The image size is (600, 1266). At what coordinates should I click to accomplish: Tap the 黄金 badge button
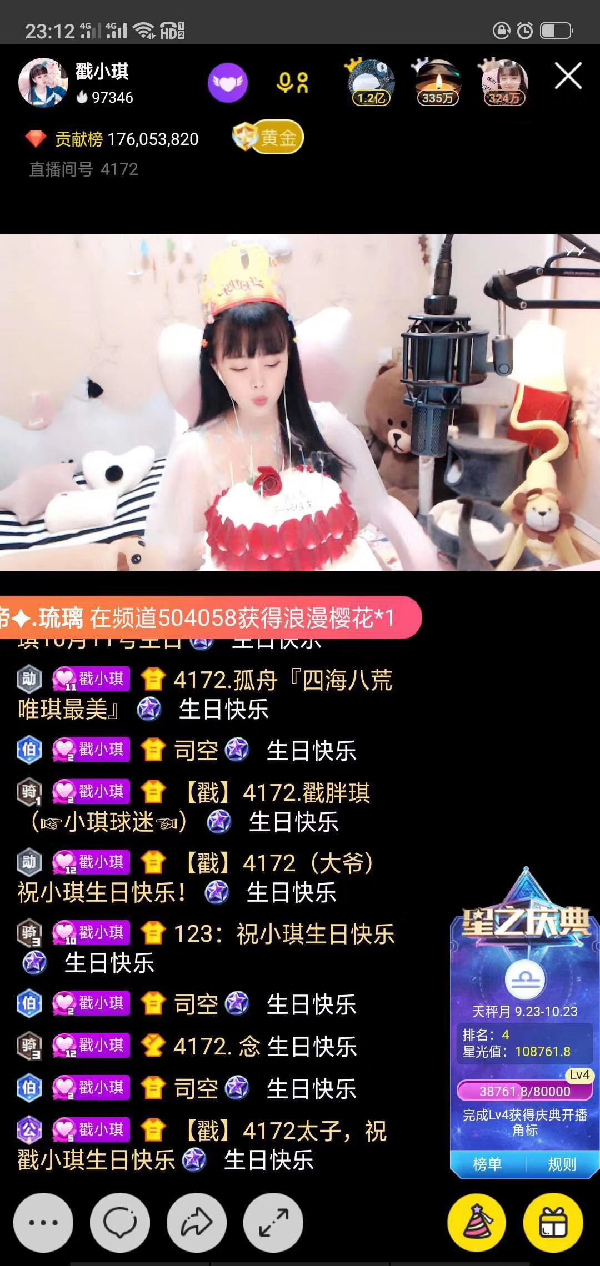(268, 138)
